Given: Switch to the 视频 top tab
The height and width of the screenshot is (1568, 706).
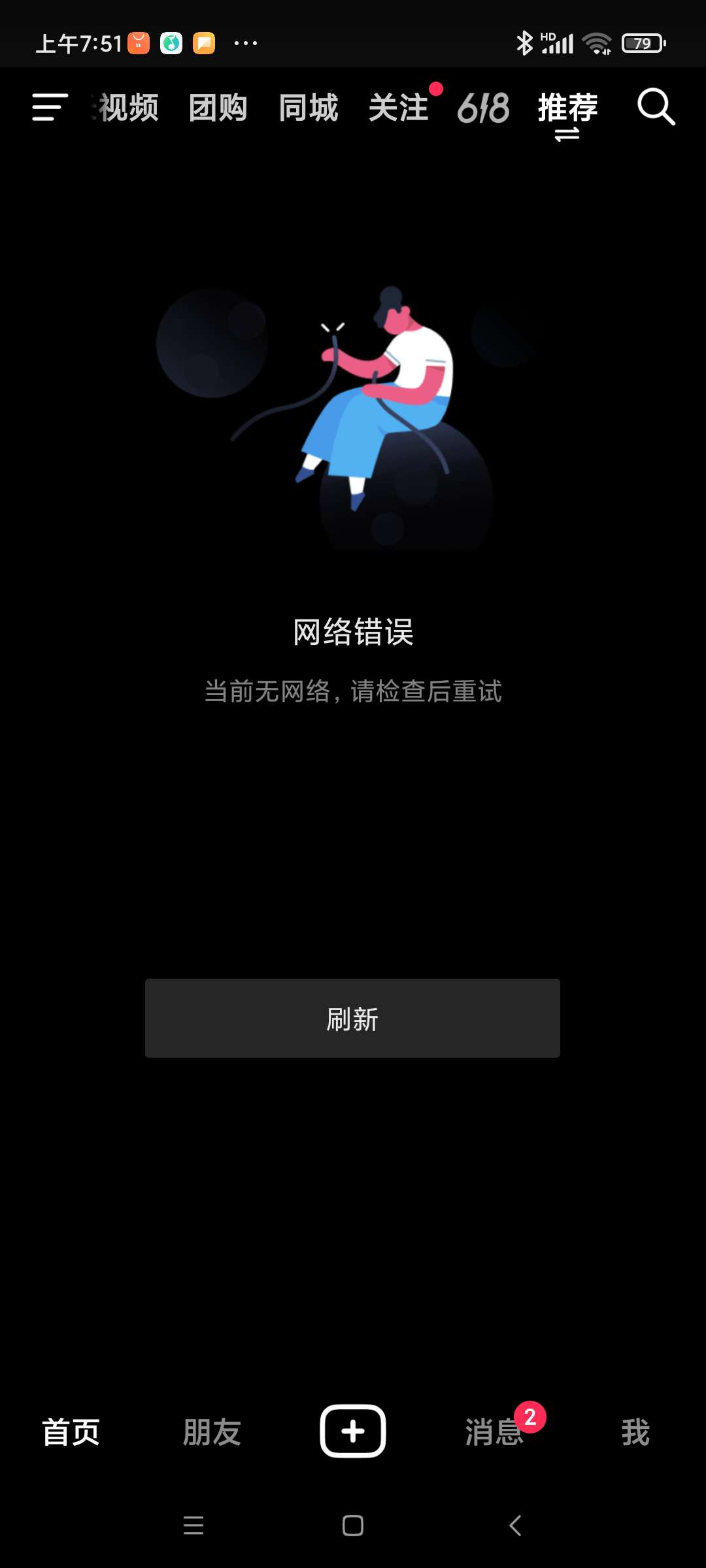Looking at the screenshot, I should coord(127,108).
